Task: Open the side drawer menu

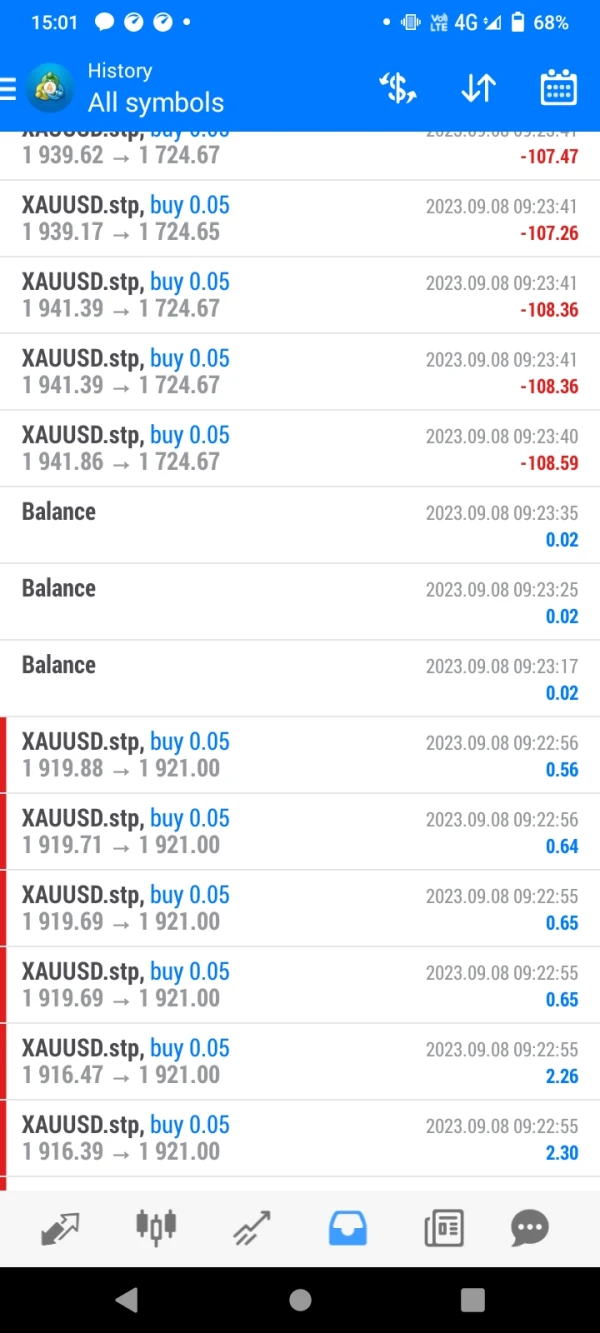Action: tap(10, 89)
